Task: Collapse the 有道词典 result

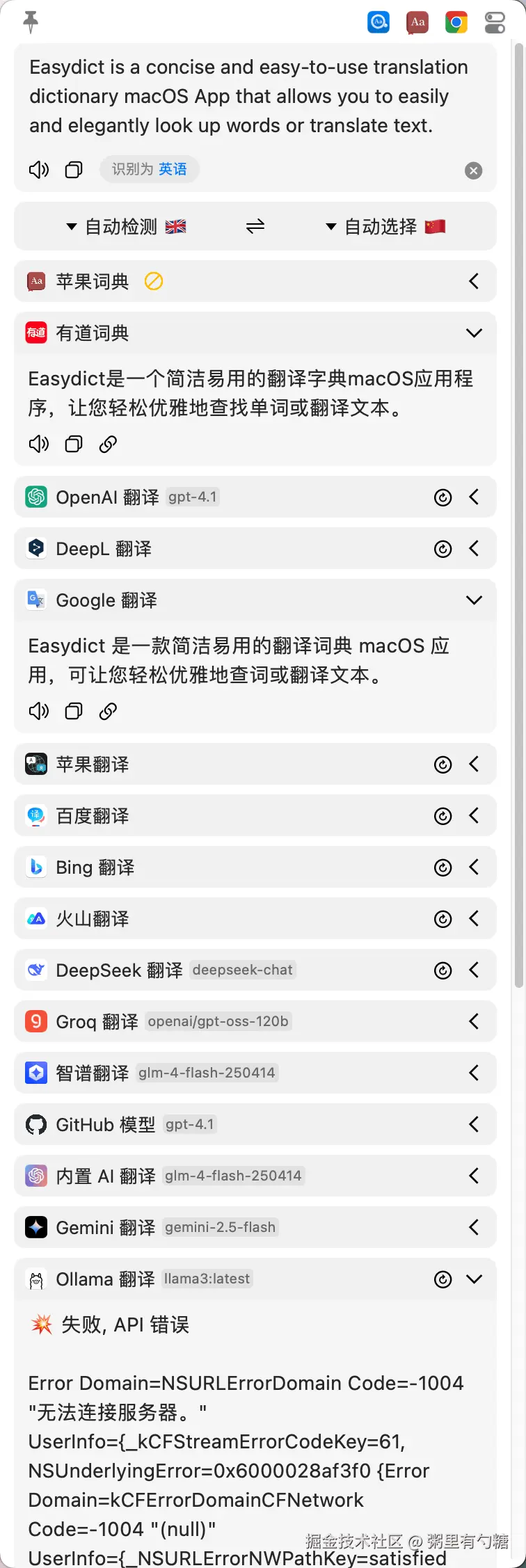Action: 474,333
